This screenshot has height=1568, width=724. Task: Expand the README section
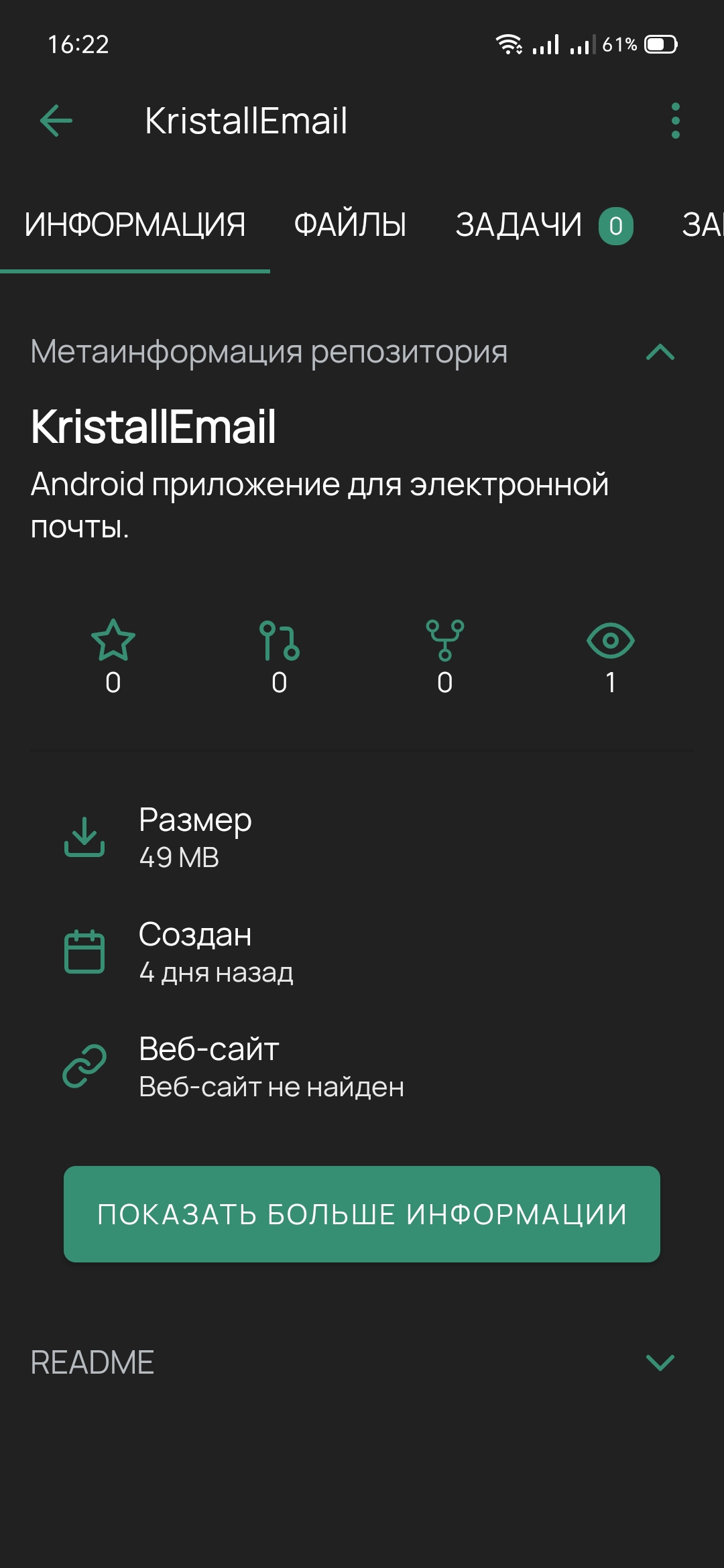pos(660,1362)
